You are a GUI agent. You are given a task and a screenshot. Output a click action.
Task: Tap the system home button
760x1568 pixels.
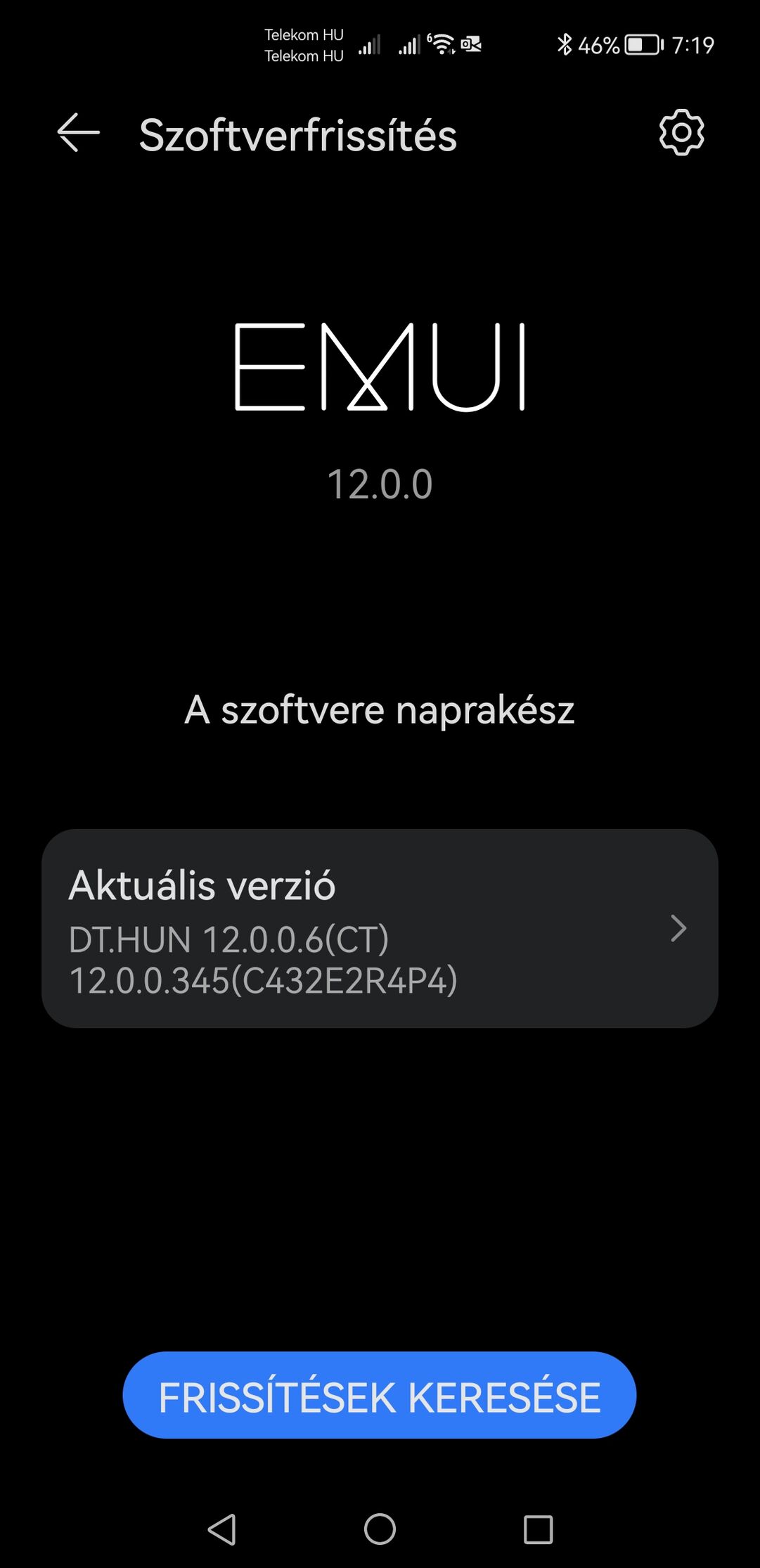(380, 1529)
